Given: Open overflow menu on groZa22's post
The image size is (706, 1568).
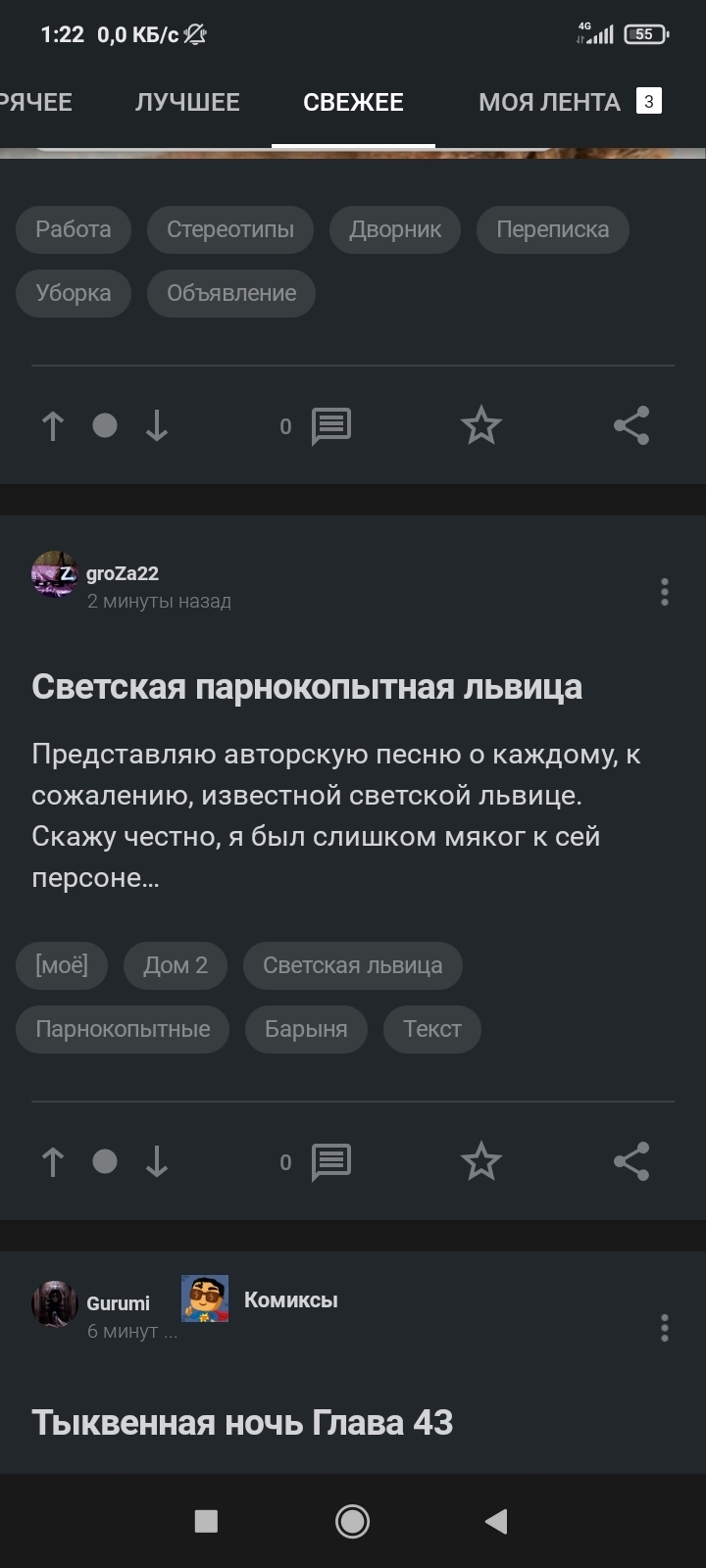Looking at the screenshot, I should (665, 592).
